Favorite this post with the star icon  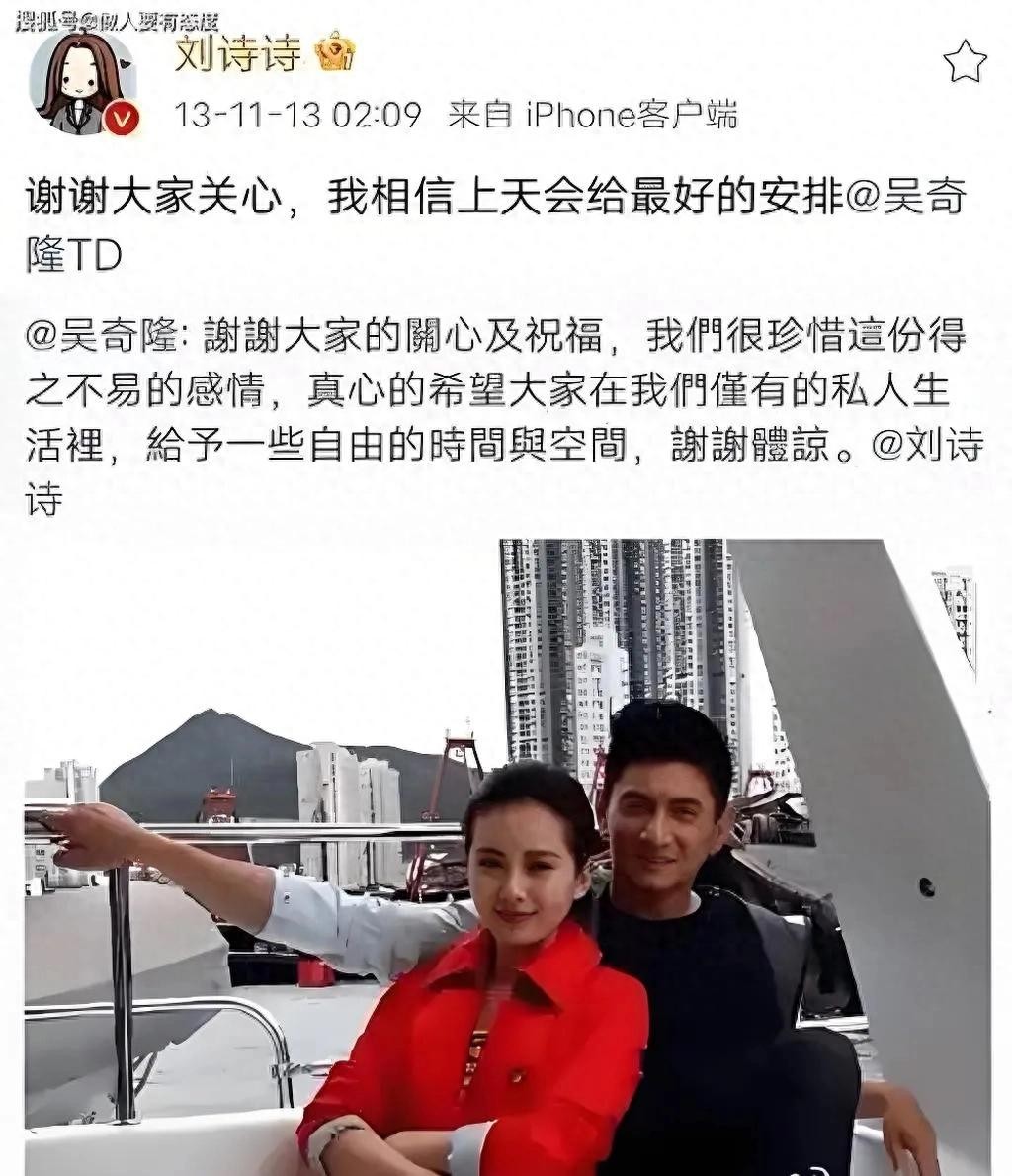coord(964,62)
